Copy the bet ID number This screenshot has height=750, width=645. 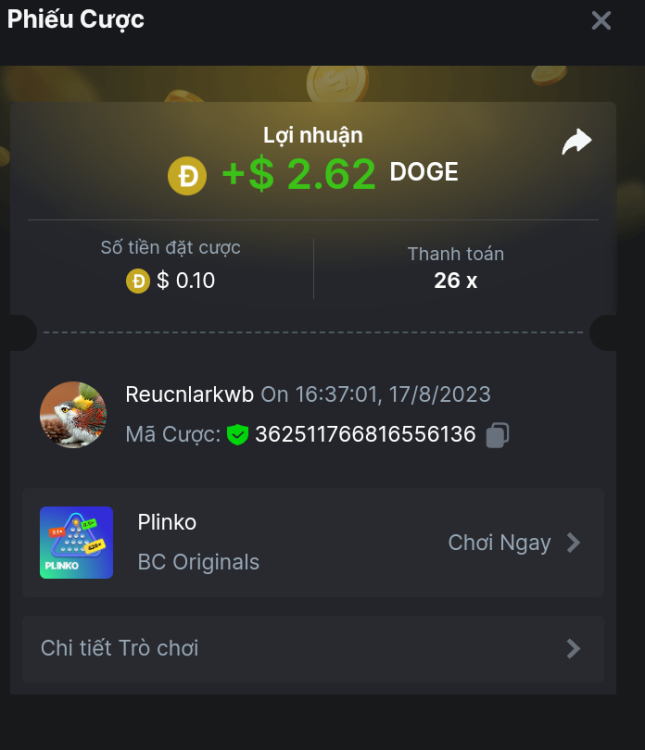pos(498,435)
